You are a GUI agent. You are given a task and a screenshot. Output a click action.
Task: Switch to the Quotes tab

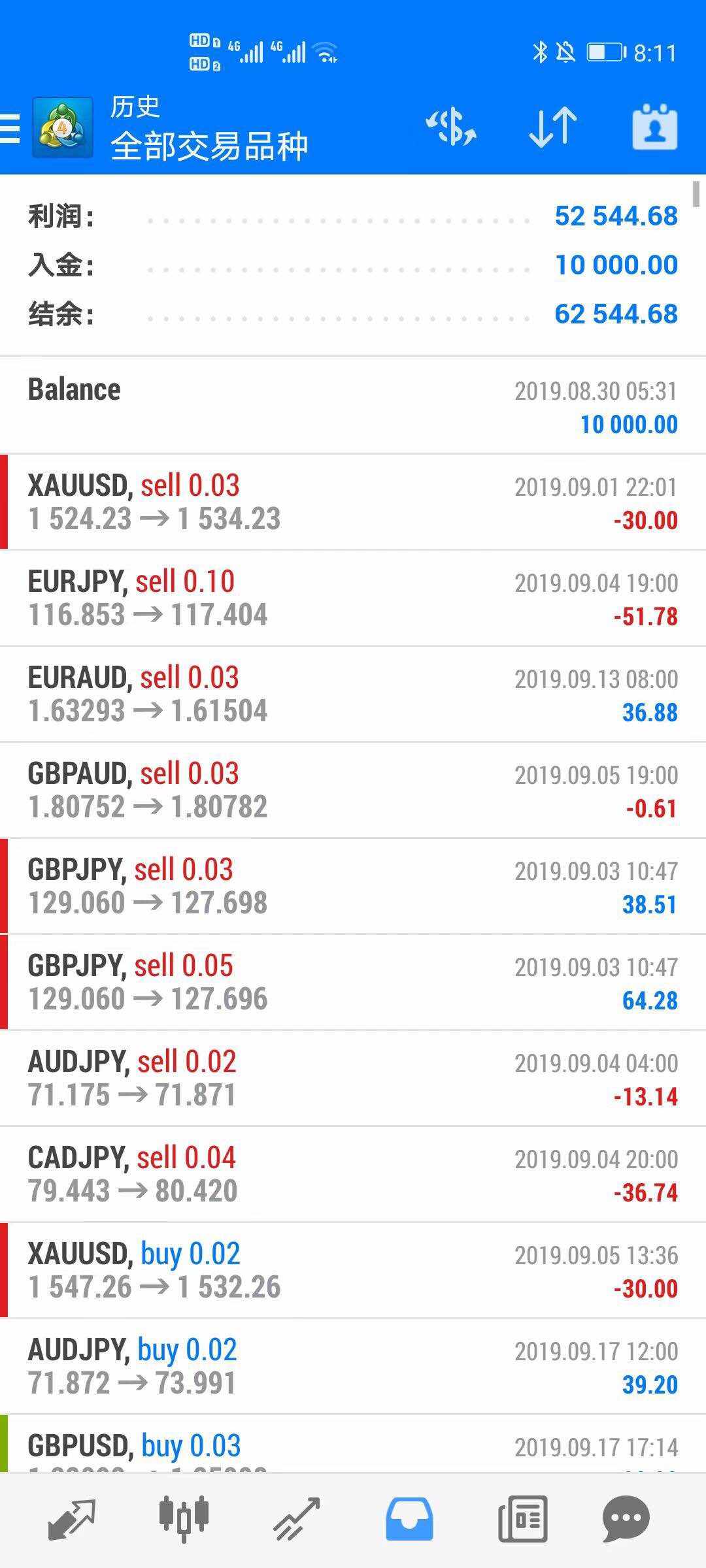tap(72, 1519)
